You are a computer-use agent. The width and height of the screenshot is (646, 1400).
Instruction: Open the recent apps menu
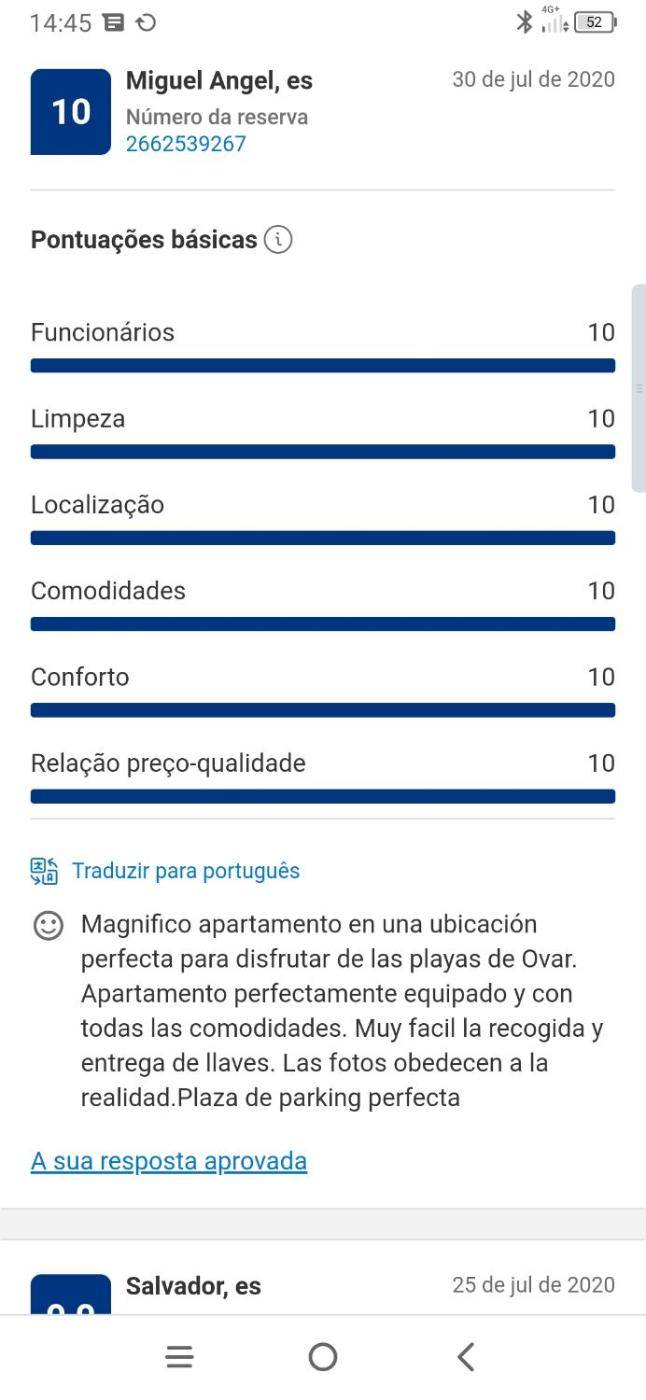(x=179, y=1357)
